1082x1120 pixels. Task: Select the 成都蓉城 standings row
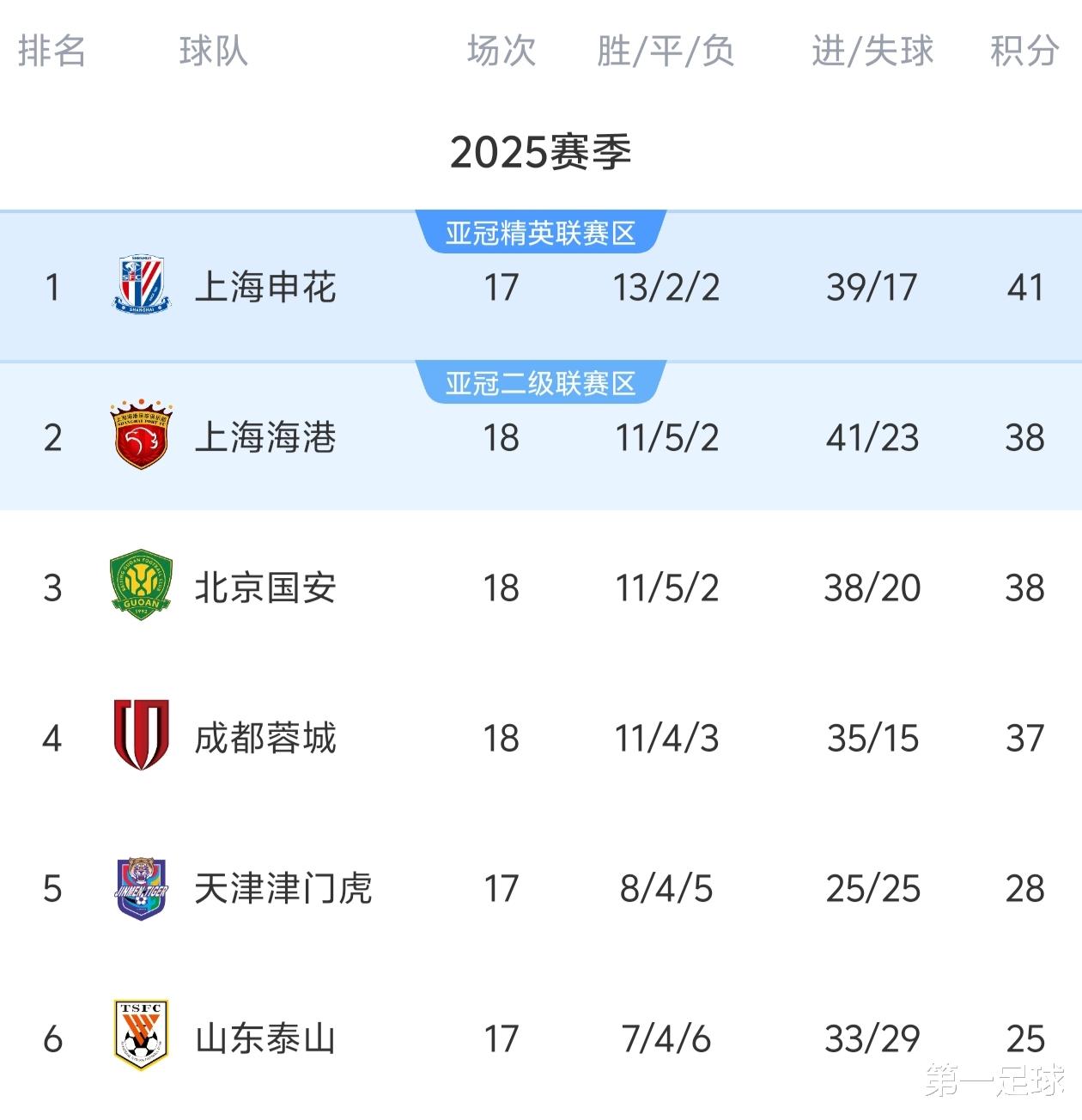(264, 739)
